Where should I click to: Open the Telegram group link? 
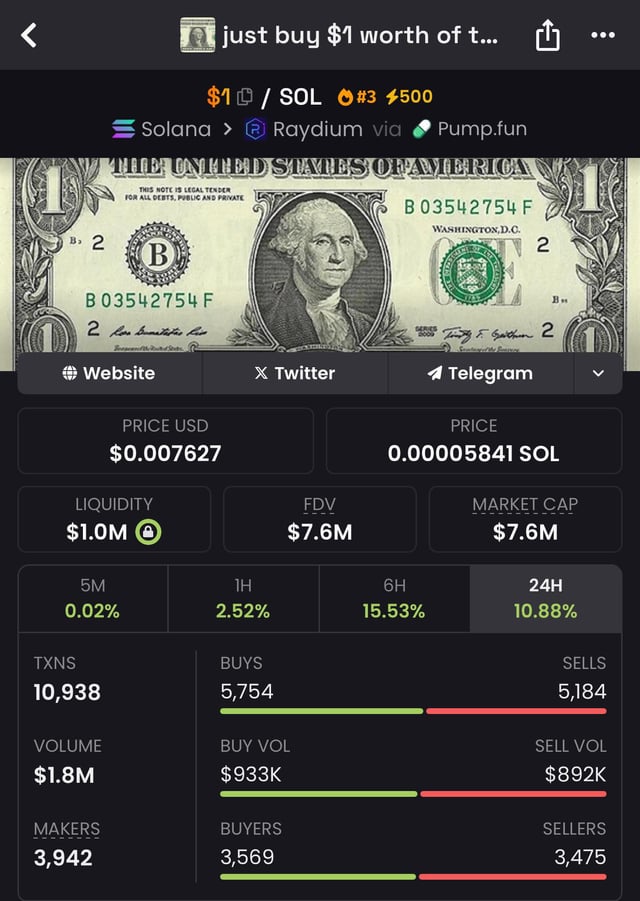coord(480,373)
